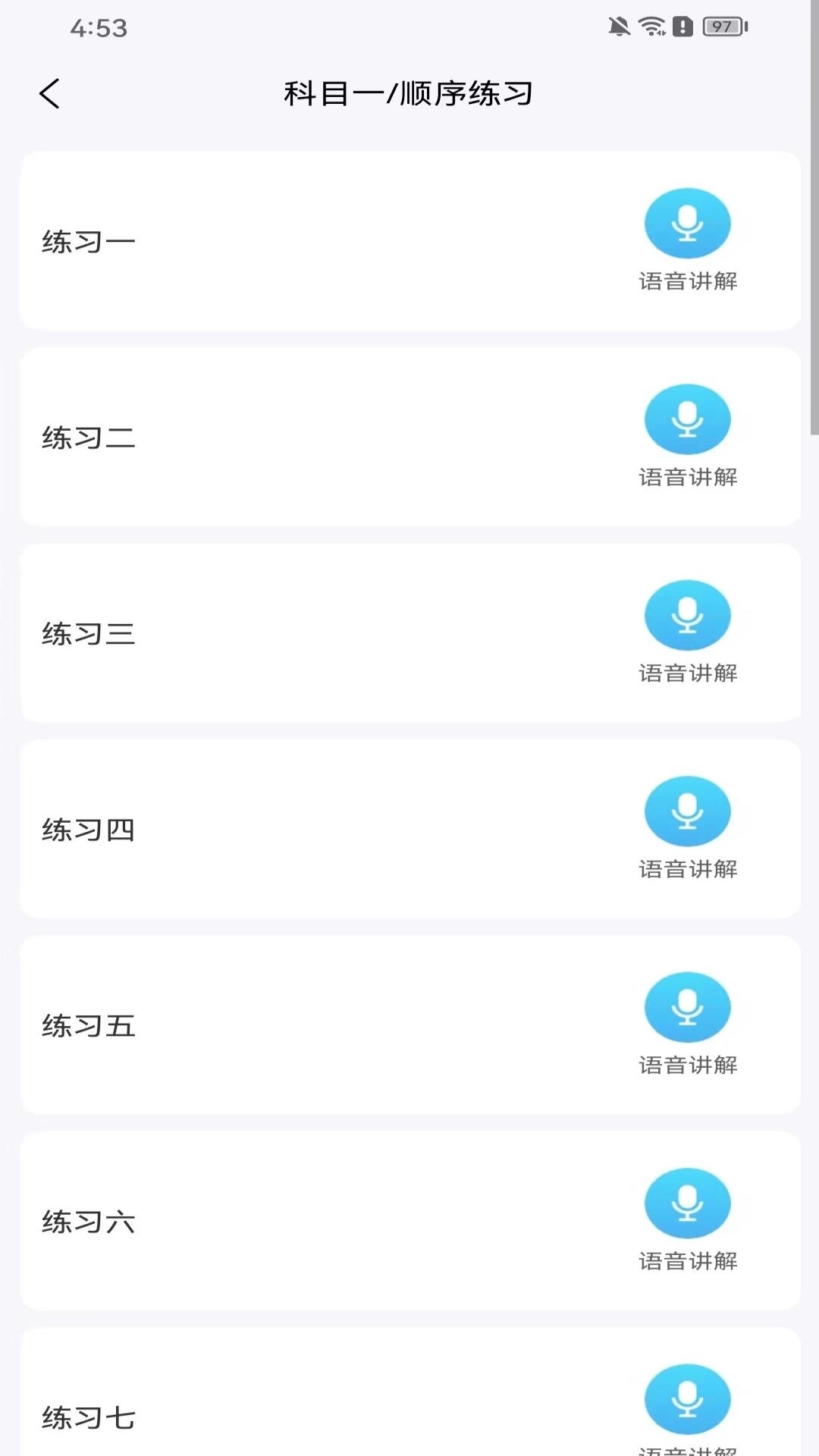Tap the microphone icon beside 练习四
This screenshot has height=1456, width=819.
tap(687, 810)
